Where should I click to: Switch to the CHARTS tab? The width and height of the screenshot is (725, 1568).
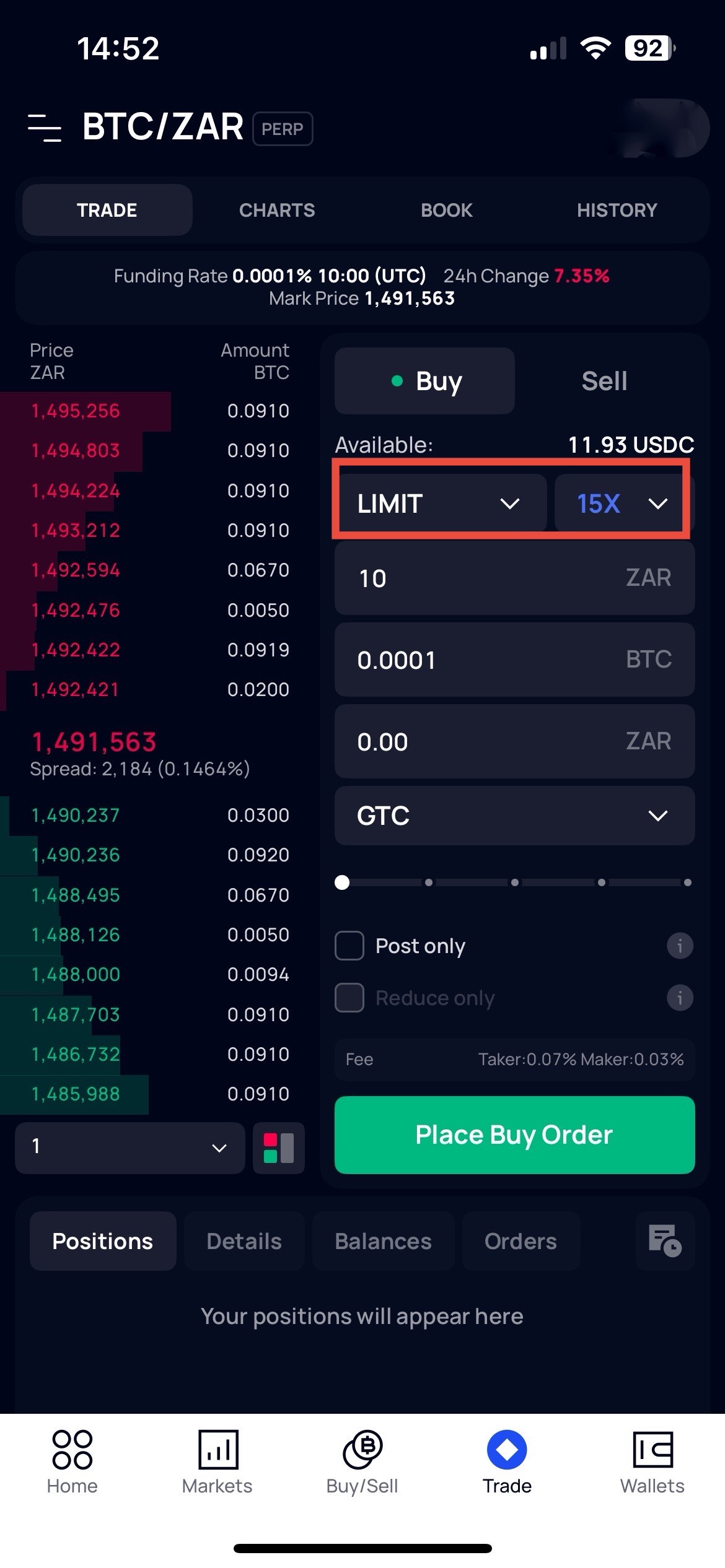pos(277,211)
